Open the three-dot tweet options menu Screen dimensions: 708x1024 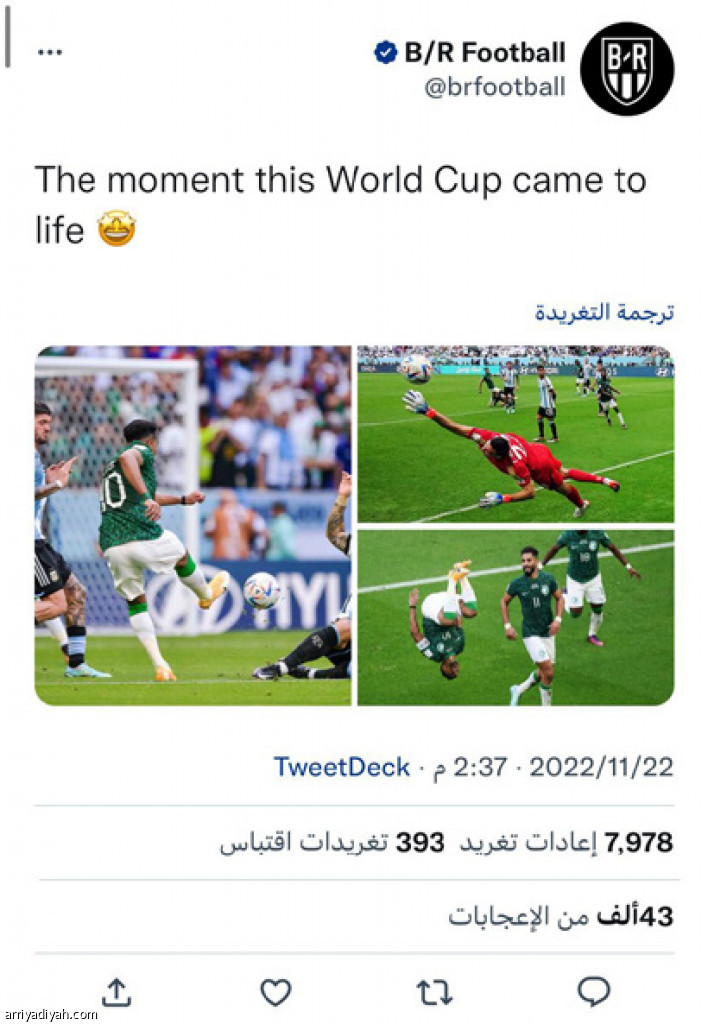(49, 53)
